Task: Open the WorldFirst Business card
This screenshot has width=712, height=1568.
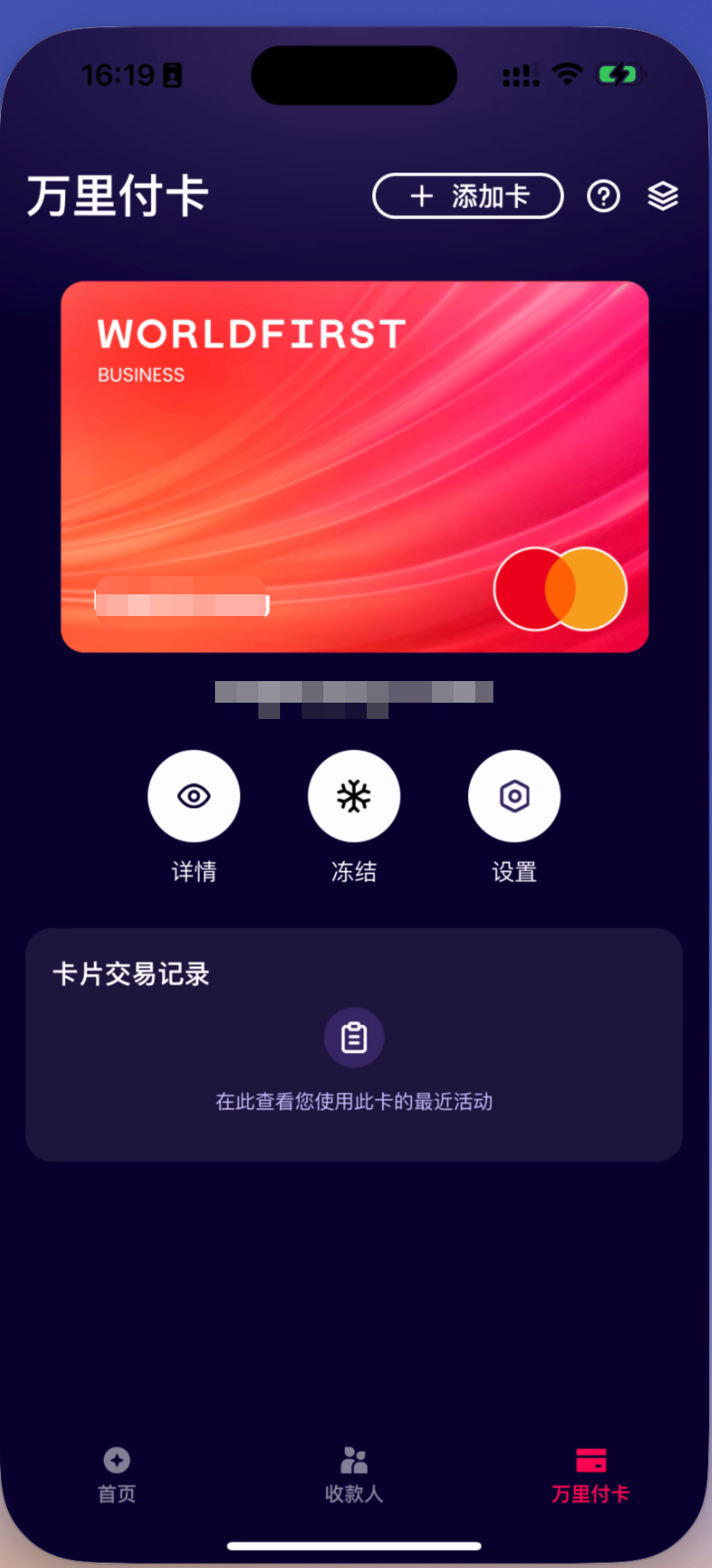Action: pyautogui.click(x=354, y=466)
